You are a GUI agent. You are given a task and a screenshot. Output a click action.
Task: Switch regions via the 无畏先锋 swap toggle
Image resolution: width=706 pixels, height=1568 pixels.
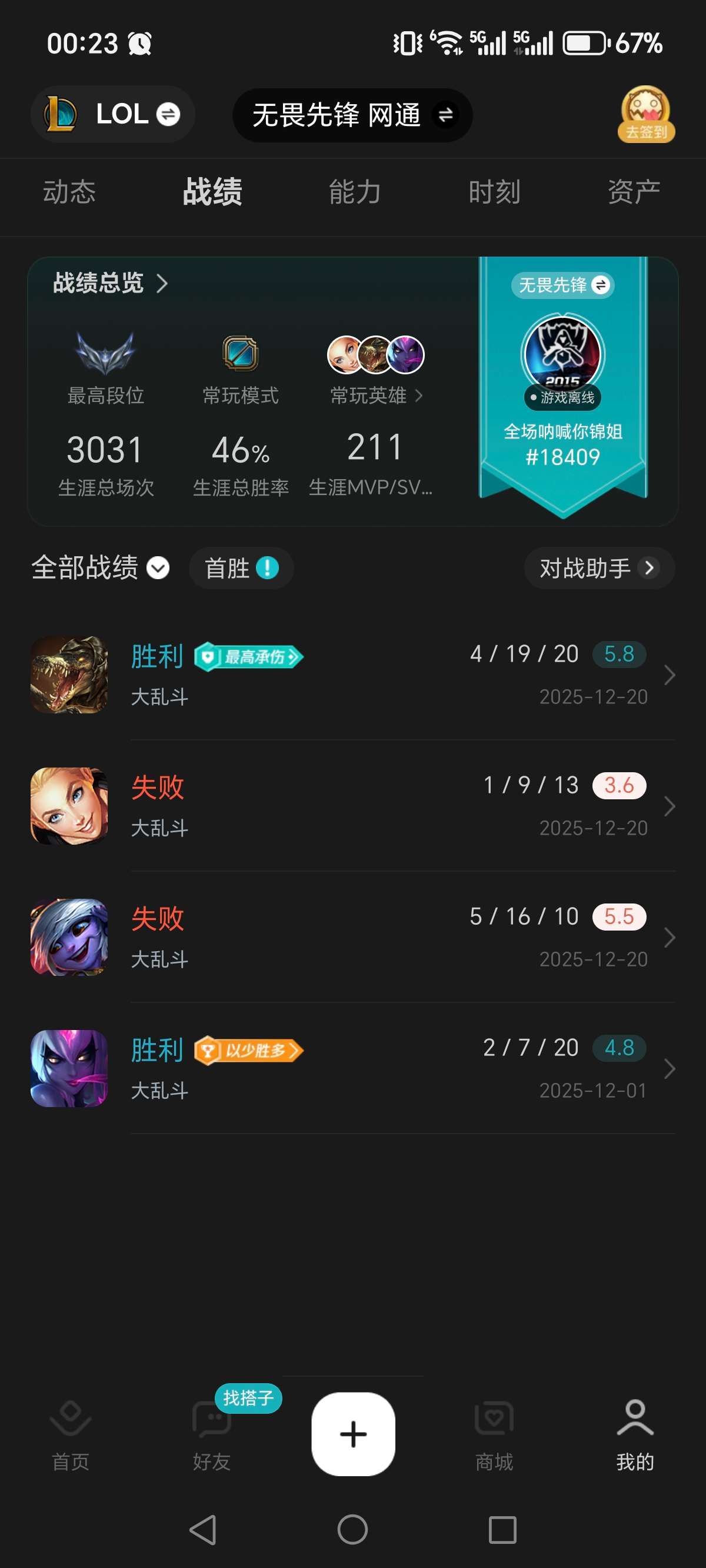tap(602, 285)
